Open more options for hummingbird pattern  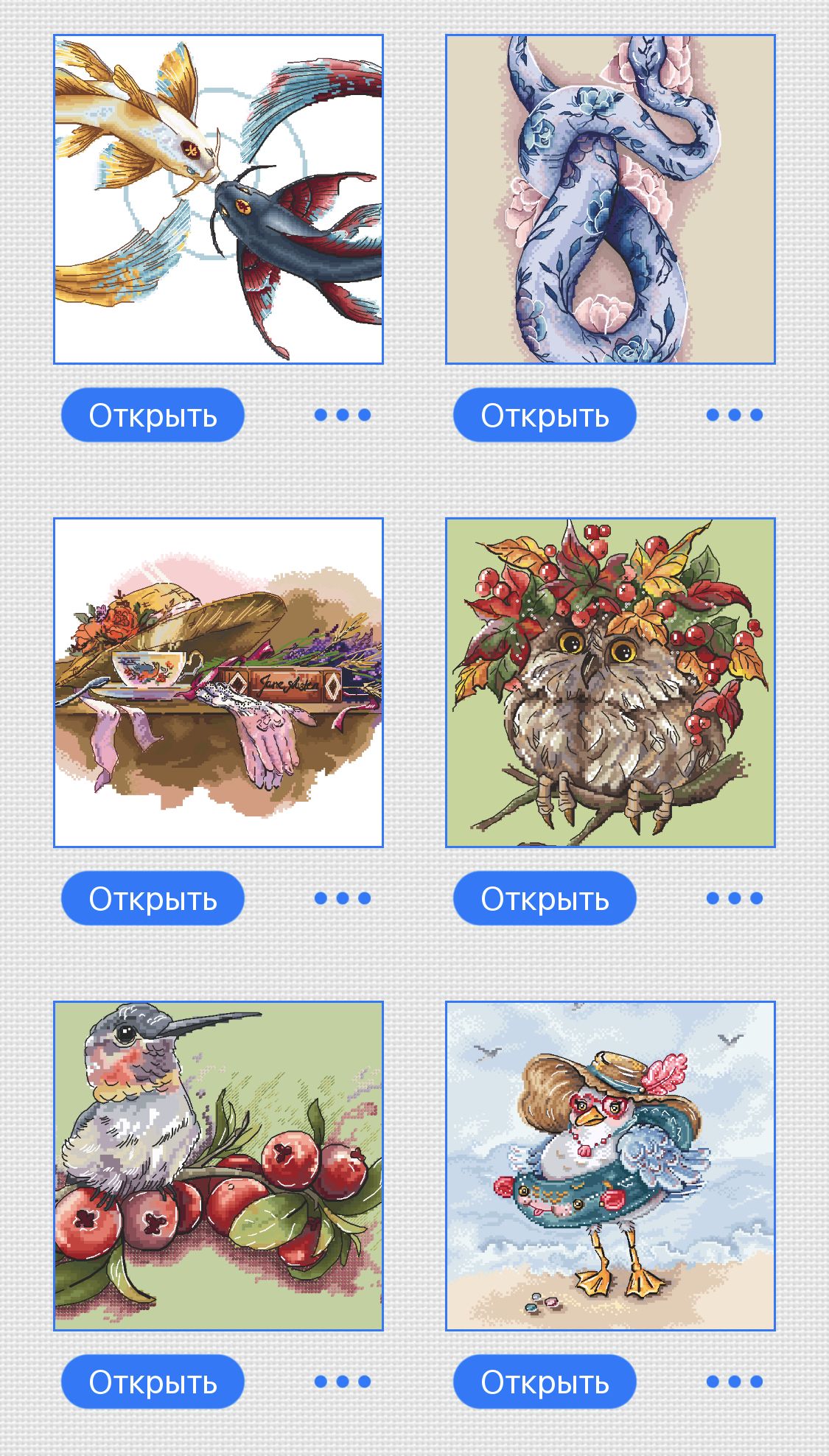pos(342,1382)
